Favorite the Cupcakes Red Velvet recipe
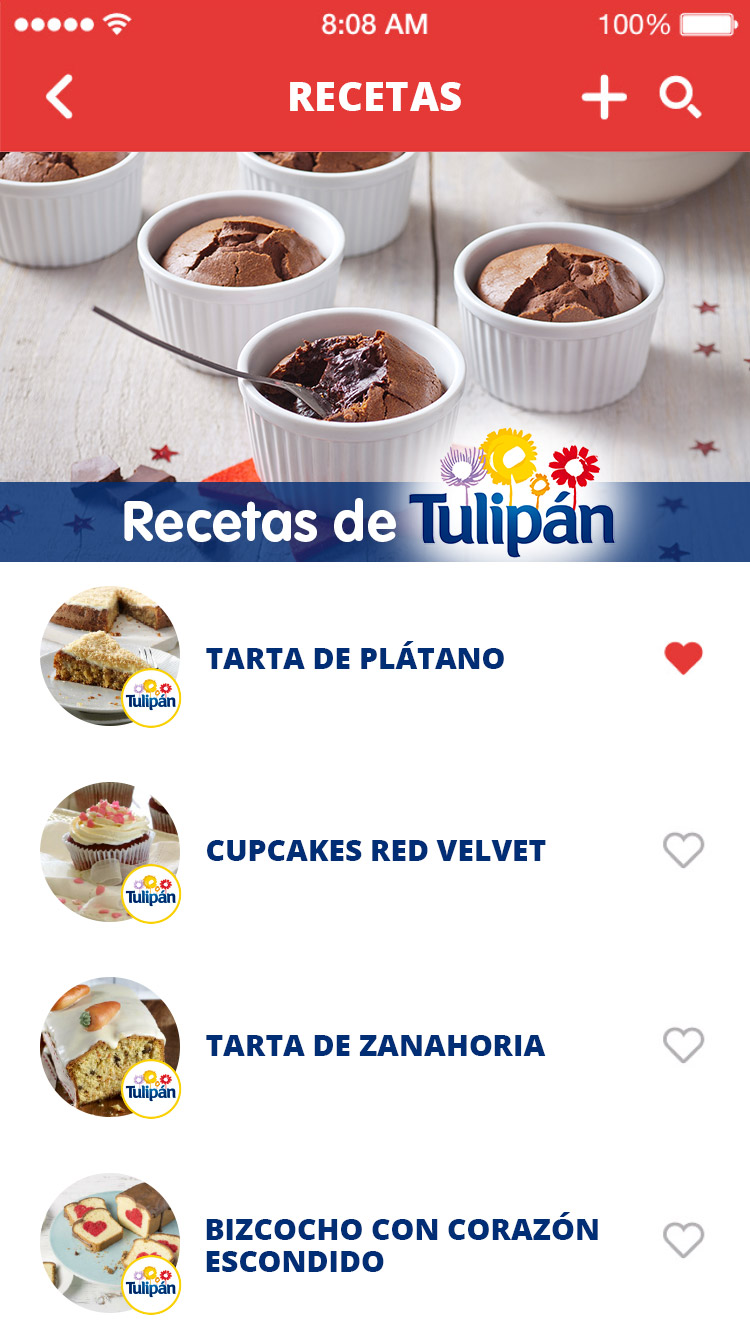The image size is (750, 1334). point(684,851)
